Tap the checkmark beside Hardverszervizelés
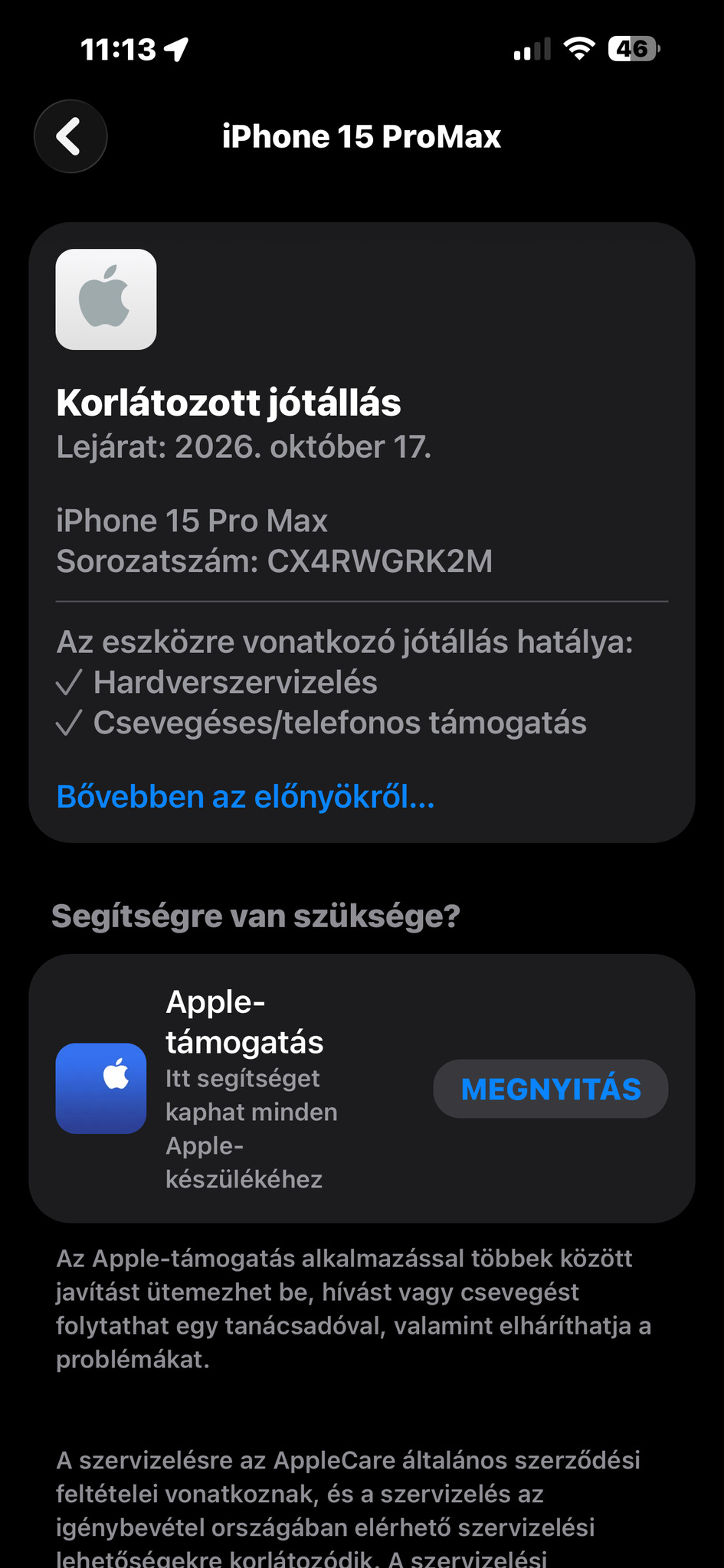724x1568 pixels. pyautogui.click(x=70, y=682)
